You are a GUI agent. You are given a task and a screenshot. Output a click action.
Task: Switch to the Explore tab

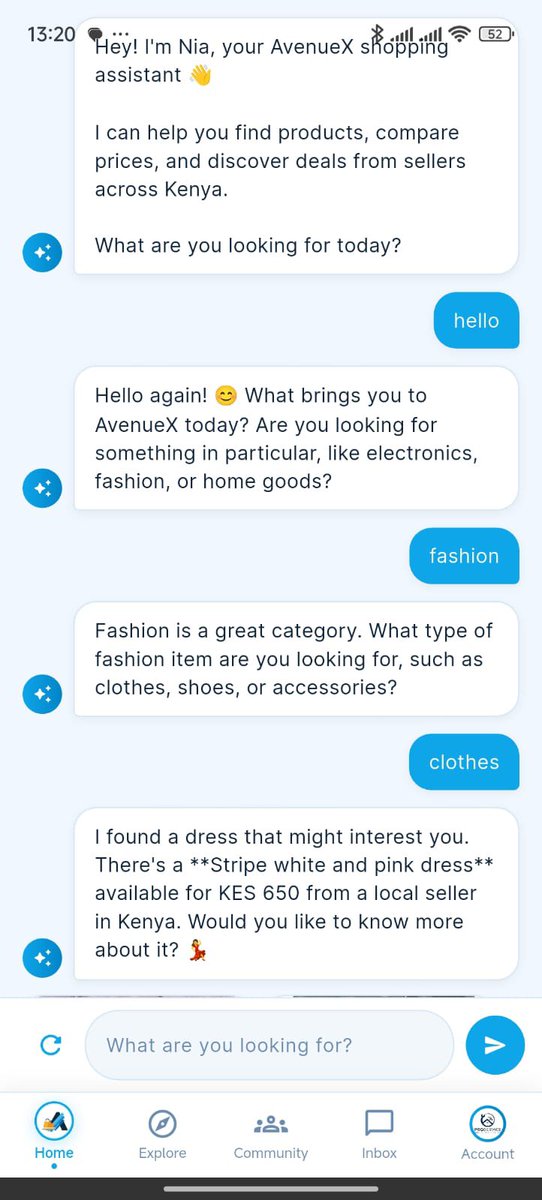tap(162, 1135)
